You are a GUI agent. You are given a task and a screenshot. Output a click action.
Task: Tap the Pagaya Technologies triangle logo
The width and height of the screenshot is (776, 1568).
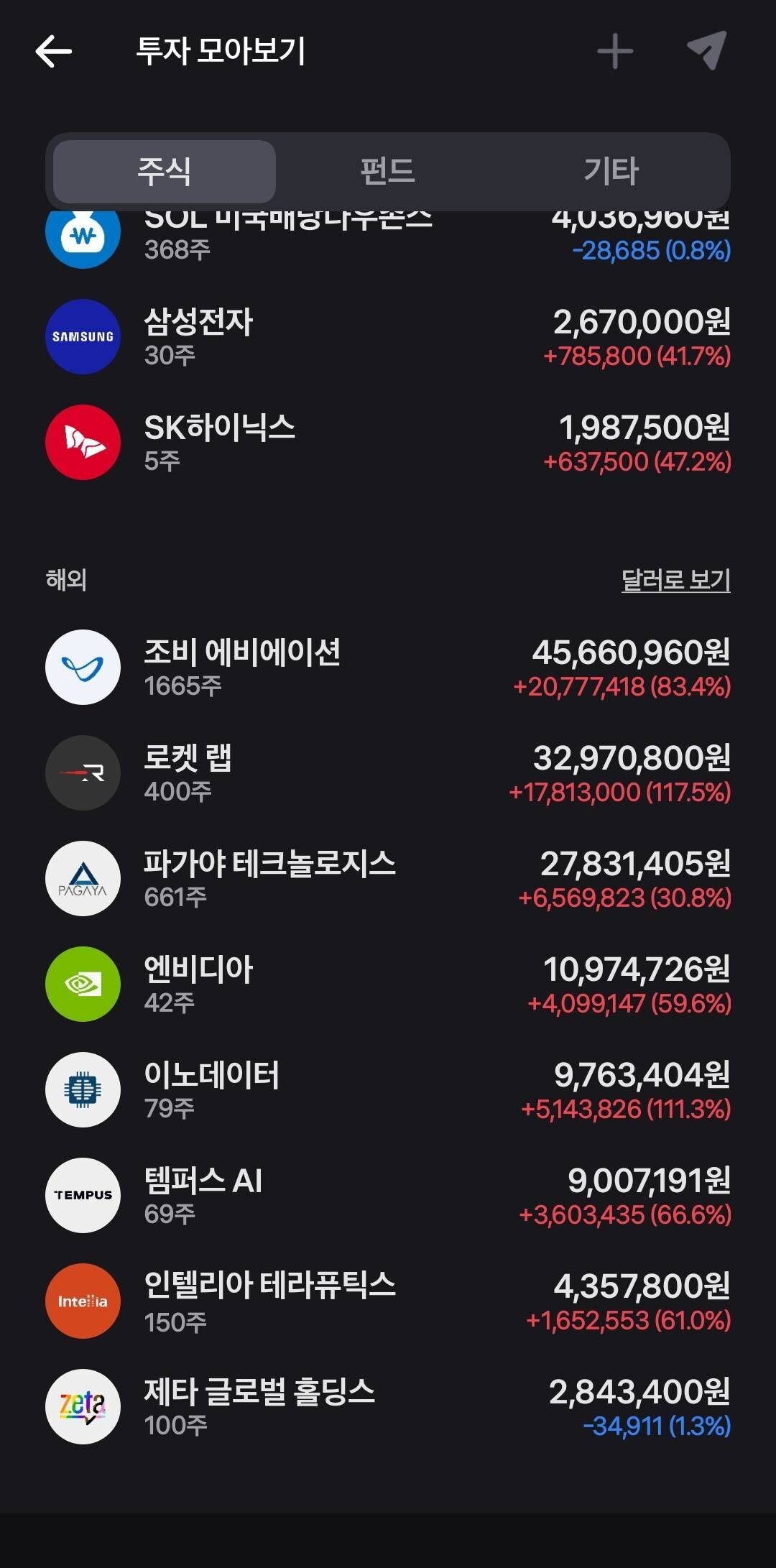pos(82,879)
